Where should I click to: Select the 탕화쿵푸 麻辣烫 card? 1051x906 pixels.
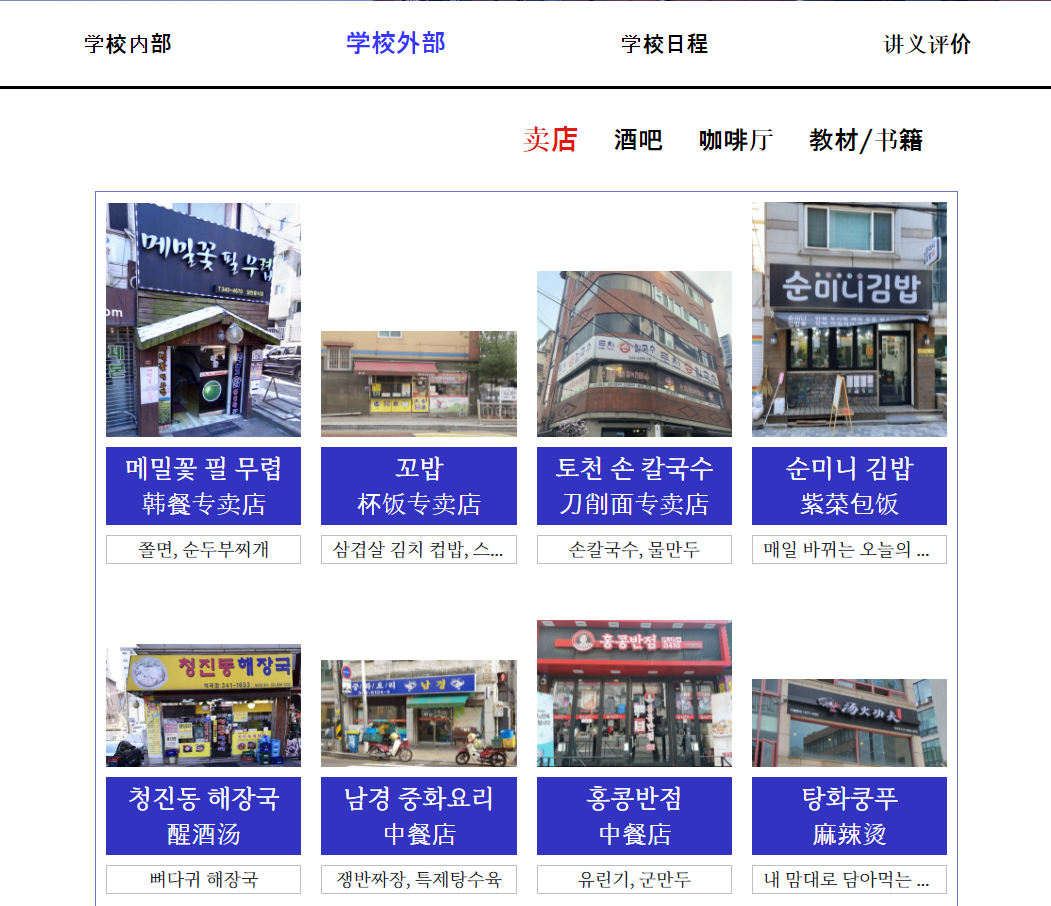(x=849, y=815)
